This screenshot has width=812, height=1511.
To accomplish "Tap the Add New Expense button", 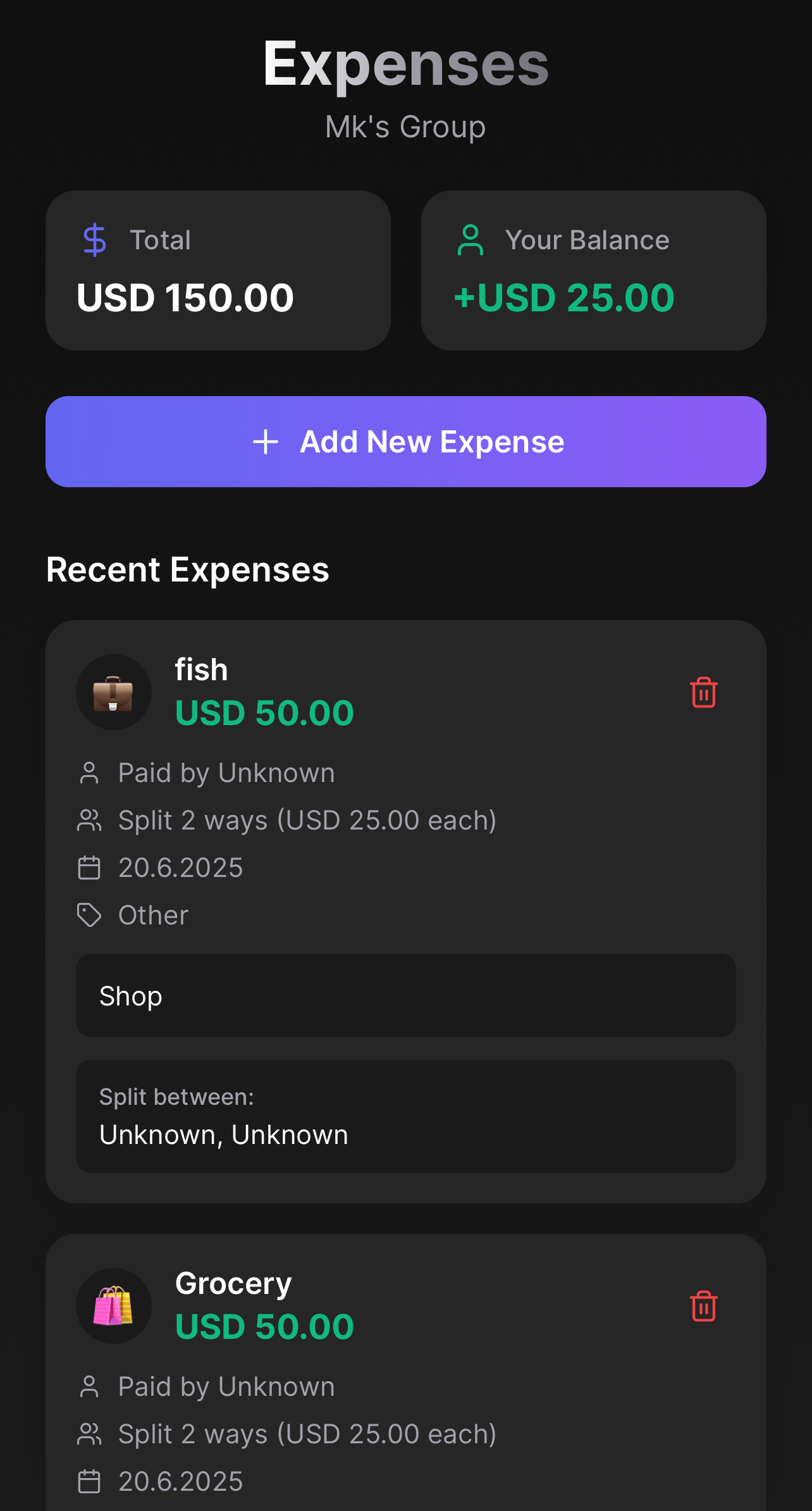I will (406, 442).
